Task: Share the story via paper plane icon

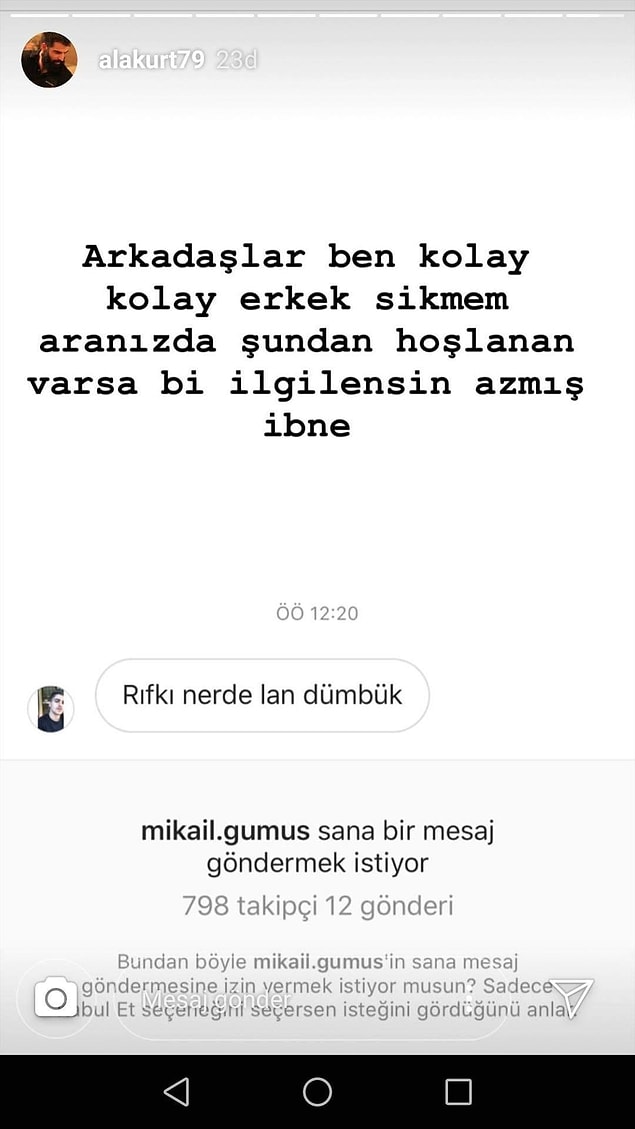Action: pos(572,997)
